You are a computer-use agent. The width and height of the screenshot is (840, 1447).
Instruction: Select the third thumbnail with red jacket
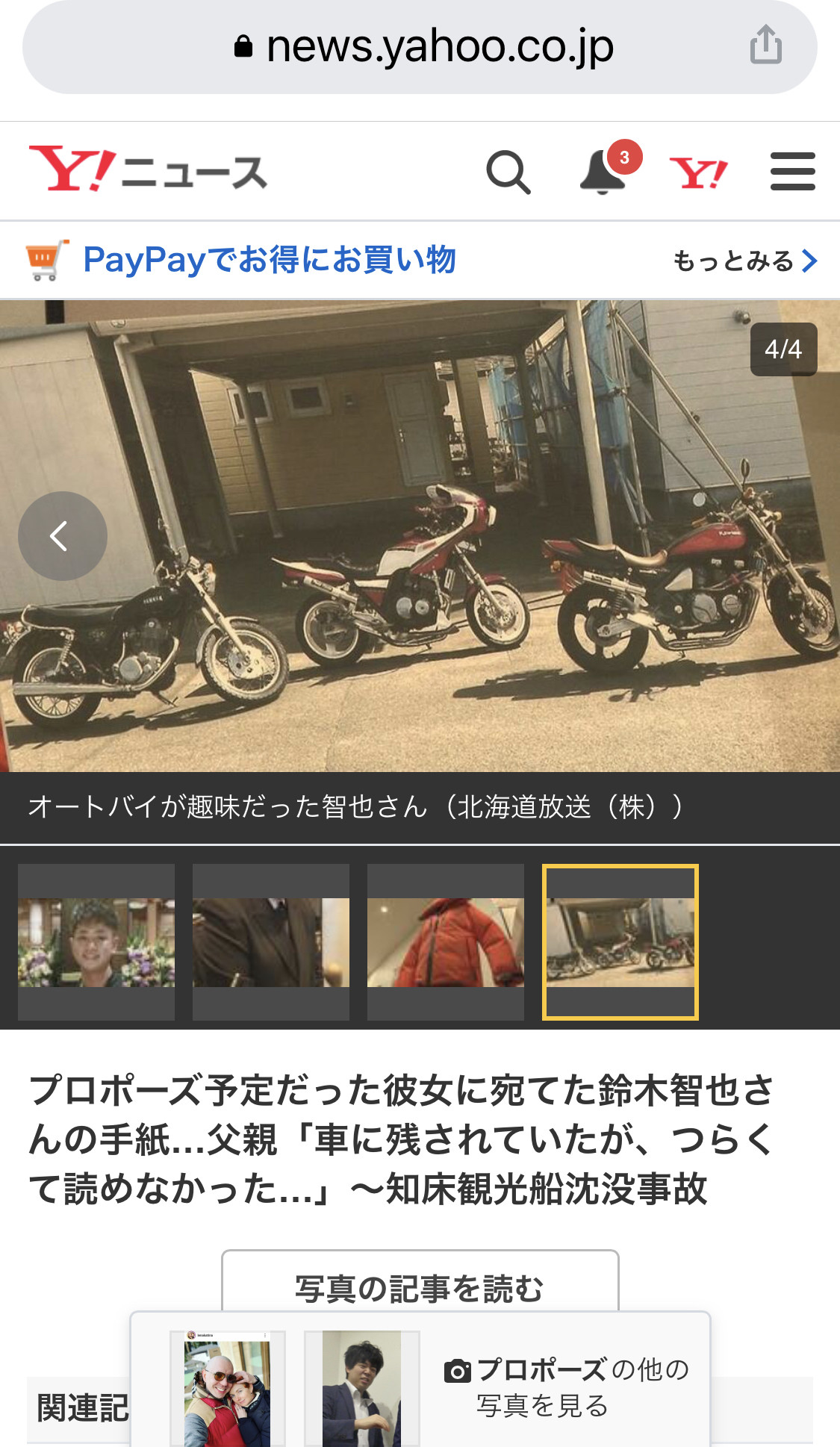(x=446, y=942)
